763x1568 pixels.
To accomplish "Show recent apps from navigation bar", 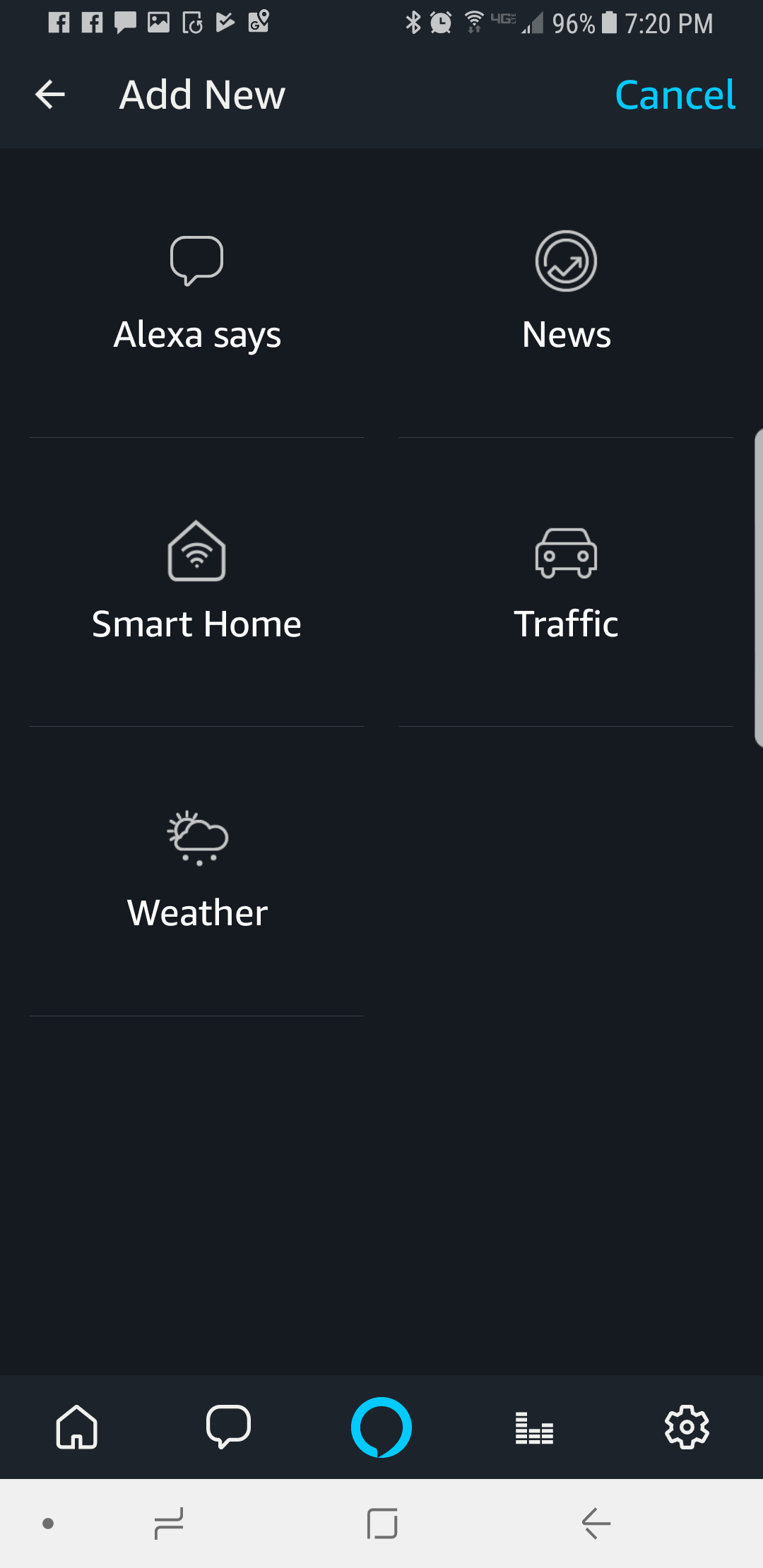I will (169, 1523).
